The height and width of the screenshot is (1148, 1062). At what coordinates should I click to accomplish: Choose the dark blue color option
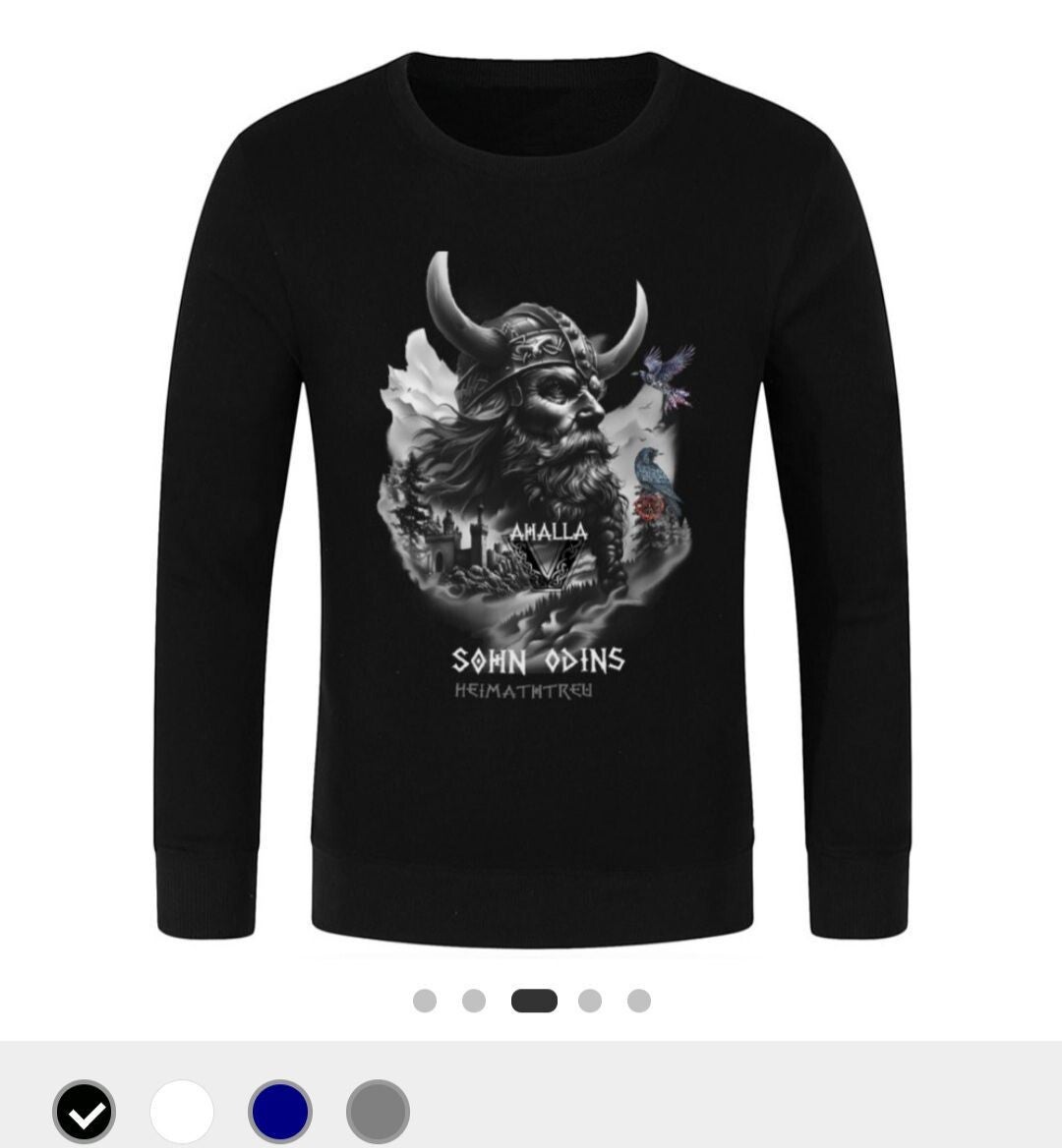click(280, 1112)
